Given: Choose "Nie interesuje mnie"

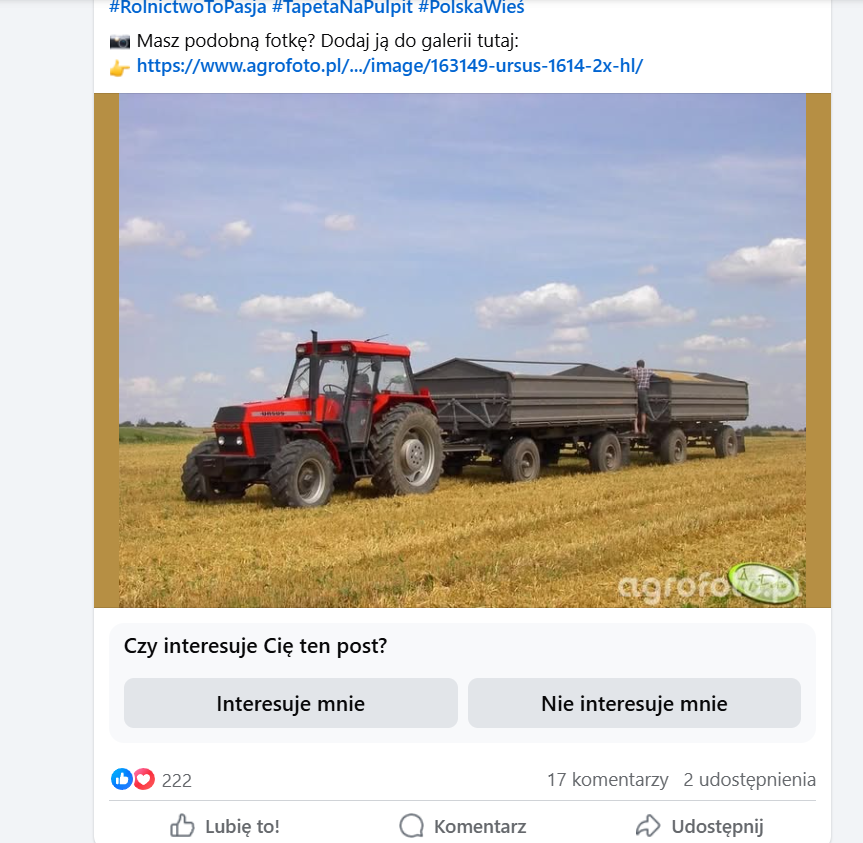Looking at the screenshot, I should [634, 703].
